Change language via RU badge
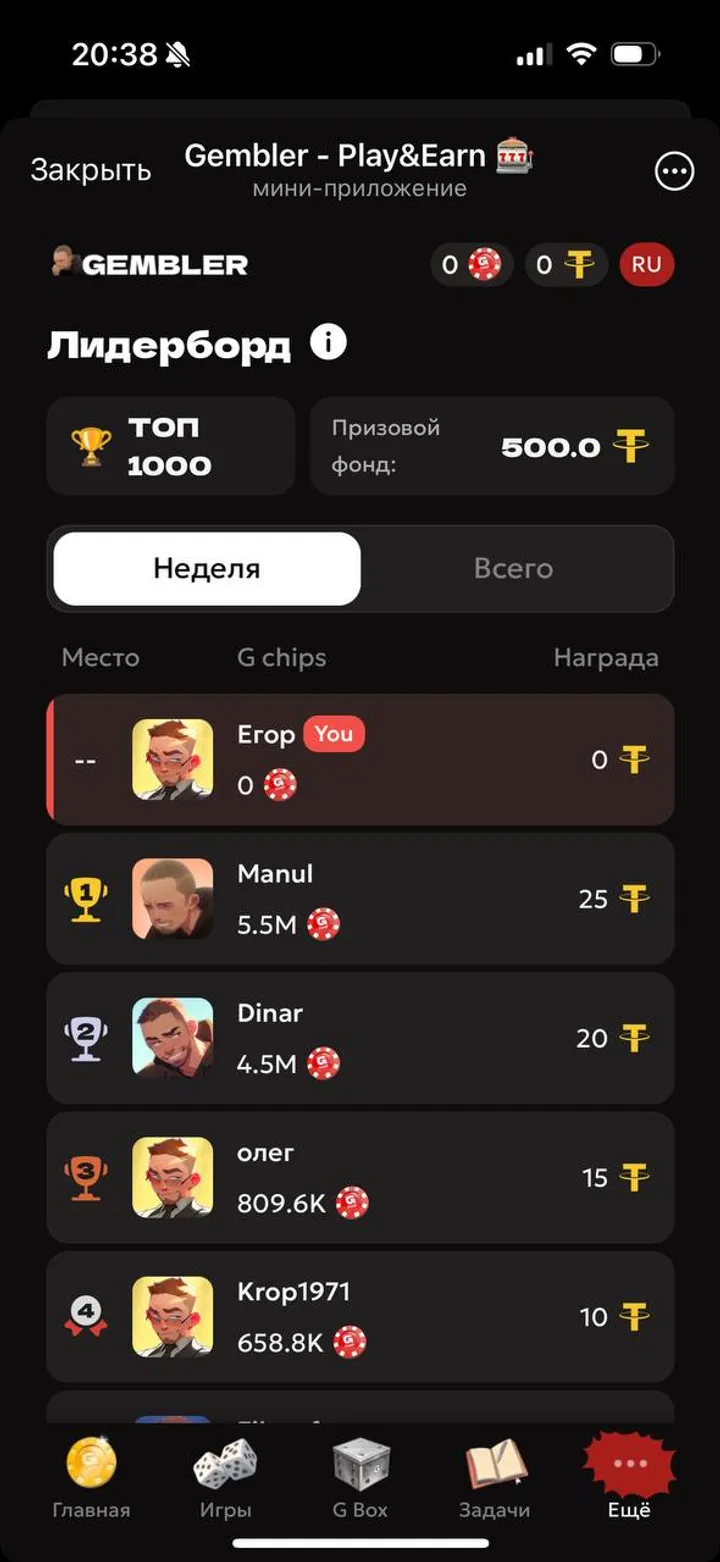This screenshot has height=1562, width=720. point(646,265)
